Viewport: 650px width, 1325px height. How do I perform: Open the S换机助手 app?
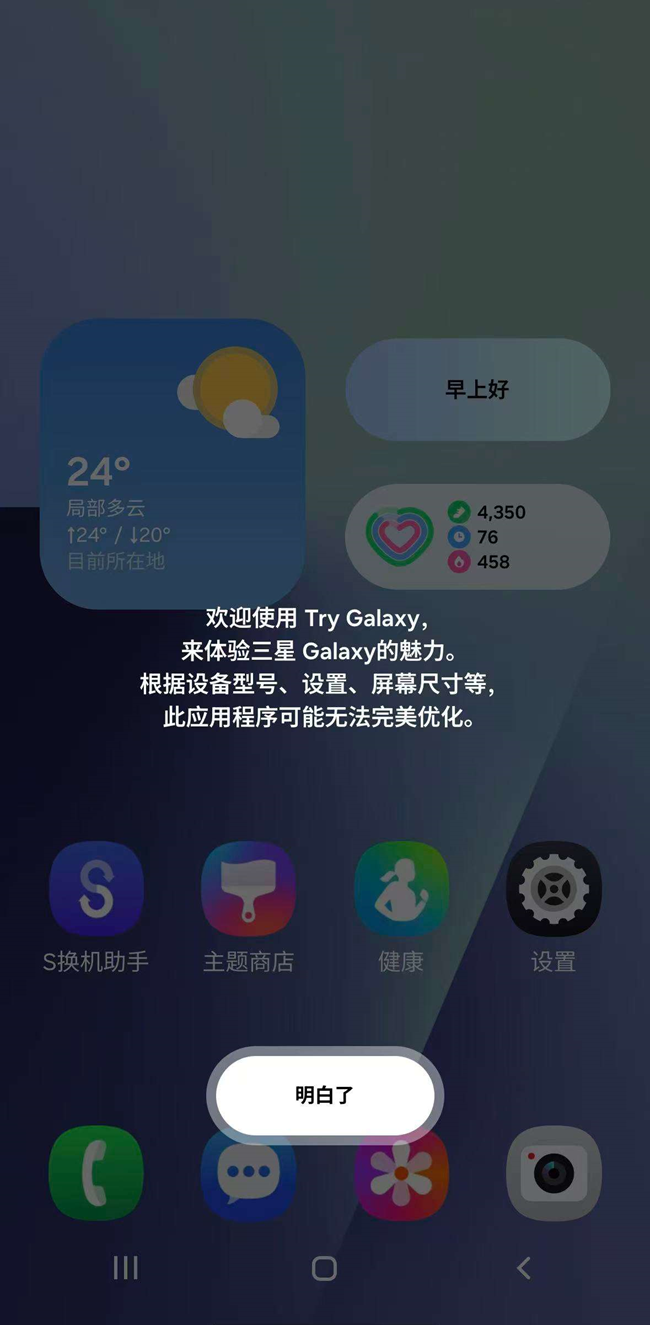[96, 889]
